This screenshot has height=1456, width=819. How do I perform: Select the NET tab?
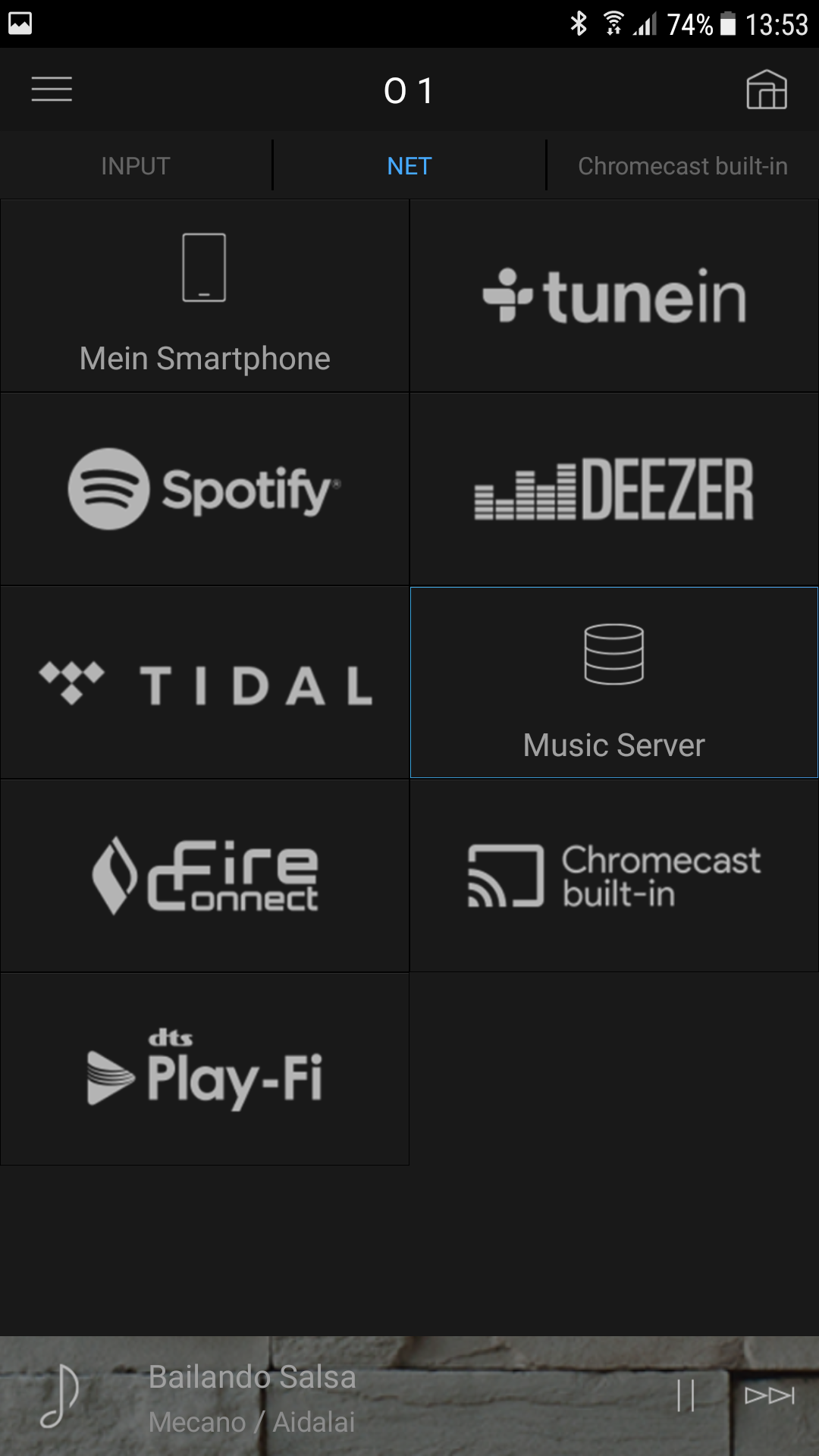(409, 165)
